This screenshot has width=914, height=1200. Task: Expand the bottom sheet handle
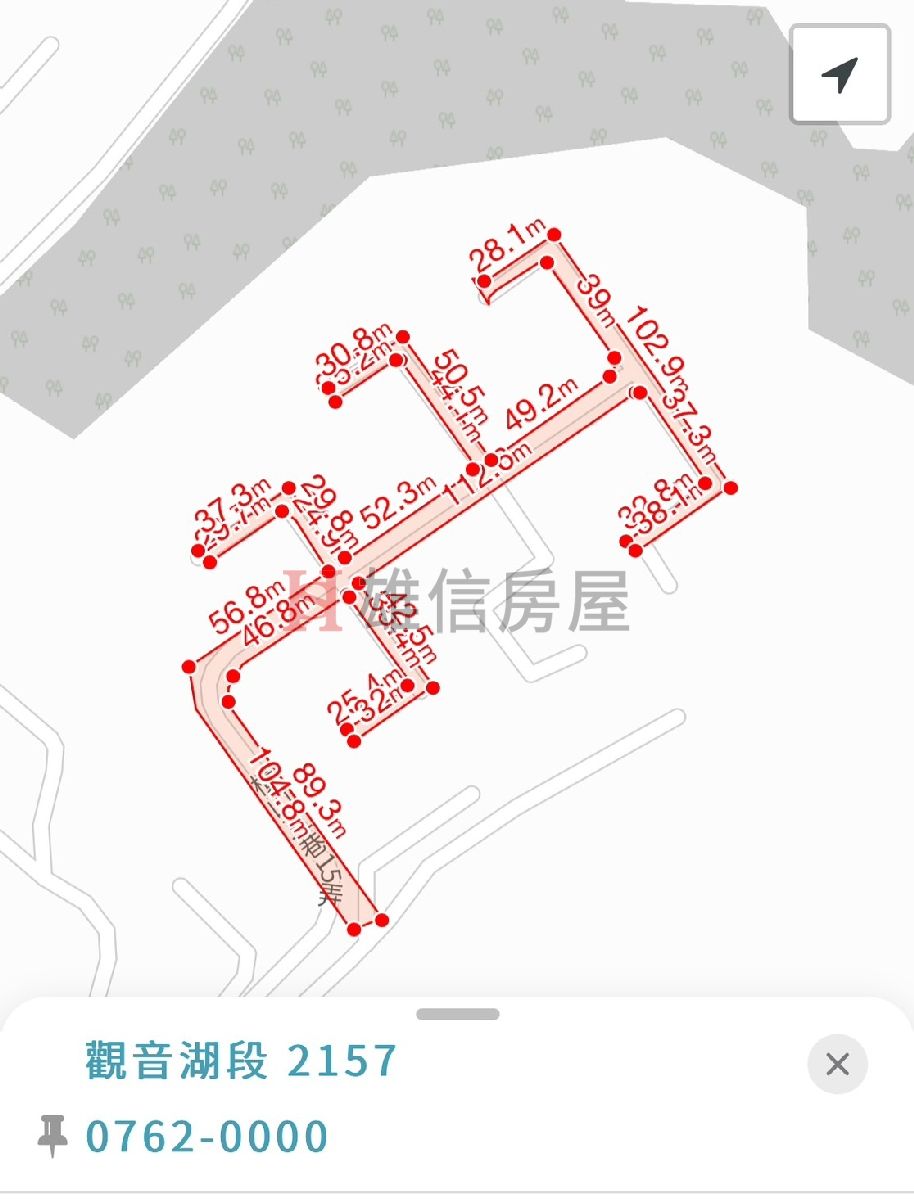pos(457,1014)
